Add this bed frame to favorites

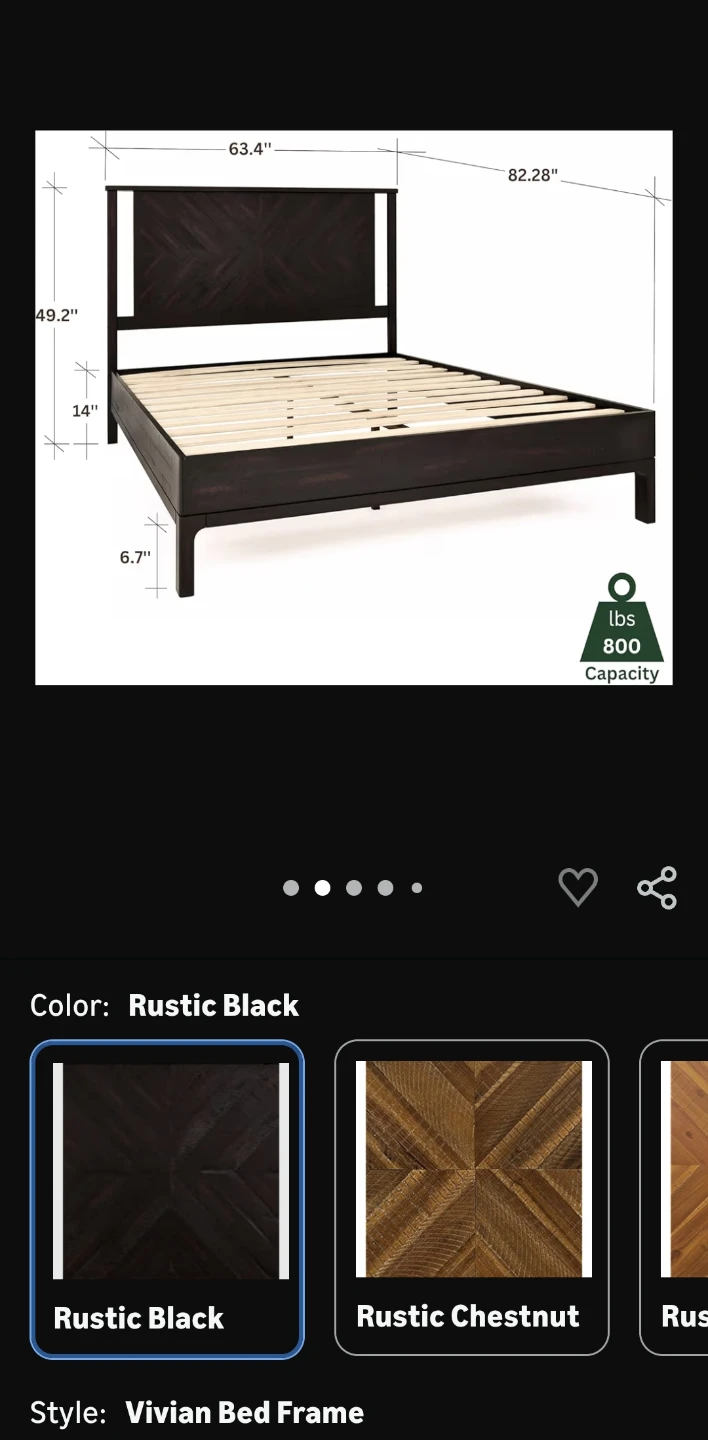click(578, 887)
